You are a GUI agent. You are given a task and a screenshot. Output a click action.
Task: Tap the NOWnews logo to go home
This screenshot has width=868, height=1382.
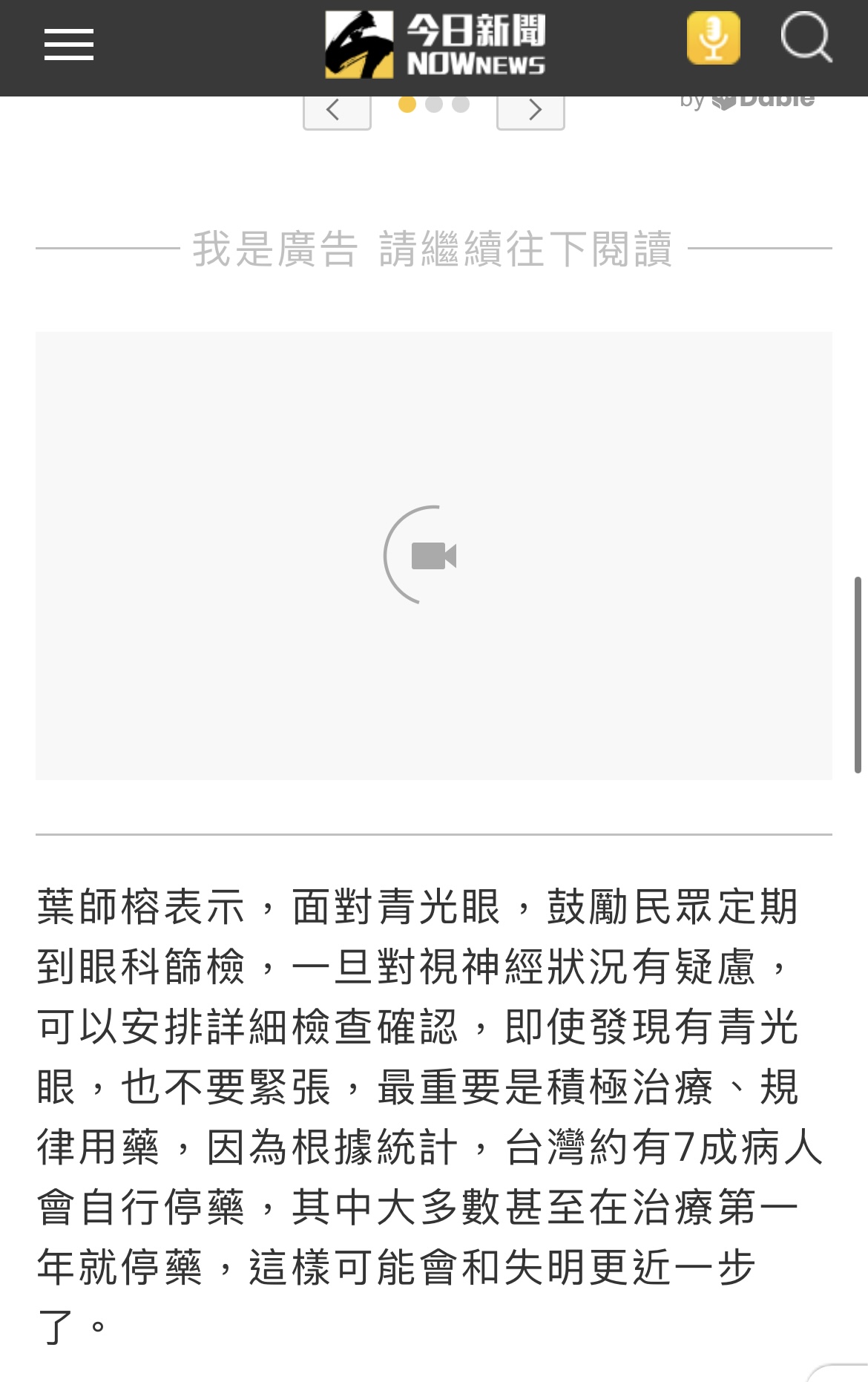click(x=435, y=45)
